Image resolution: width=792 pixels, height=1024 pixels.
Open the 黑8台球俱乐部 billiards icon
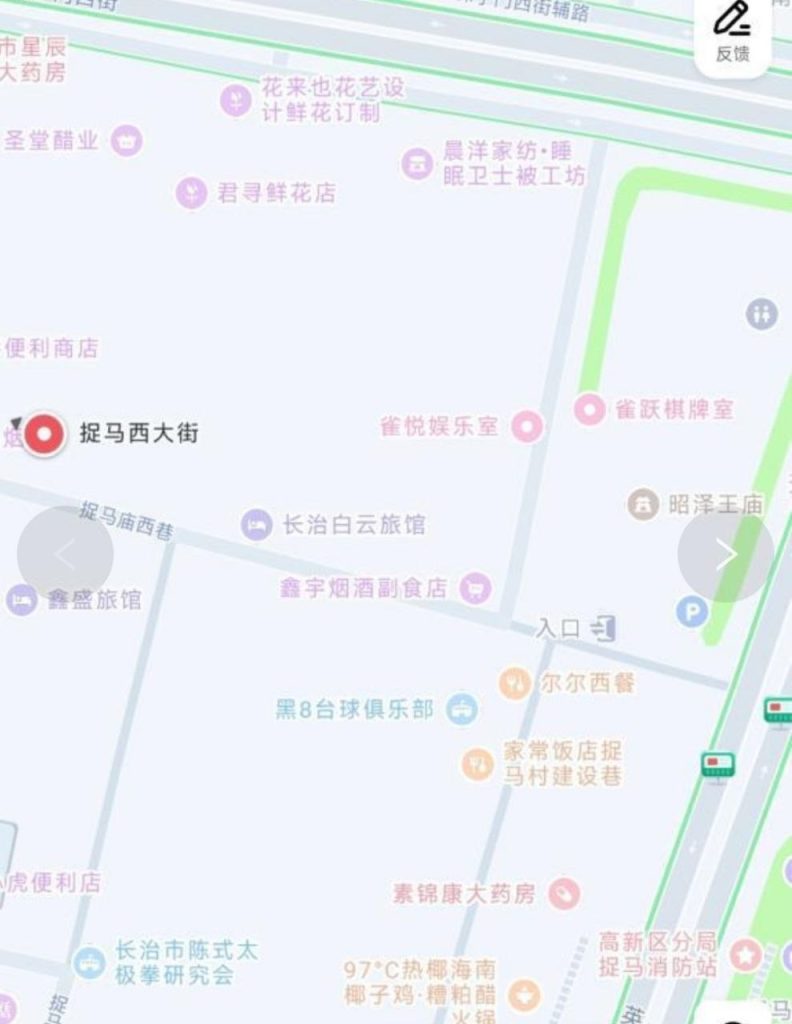click(x=462, y=710)
